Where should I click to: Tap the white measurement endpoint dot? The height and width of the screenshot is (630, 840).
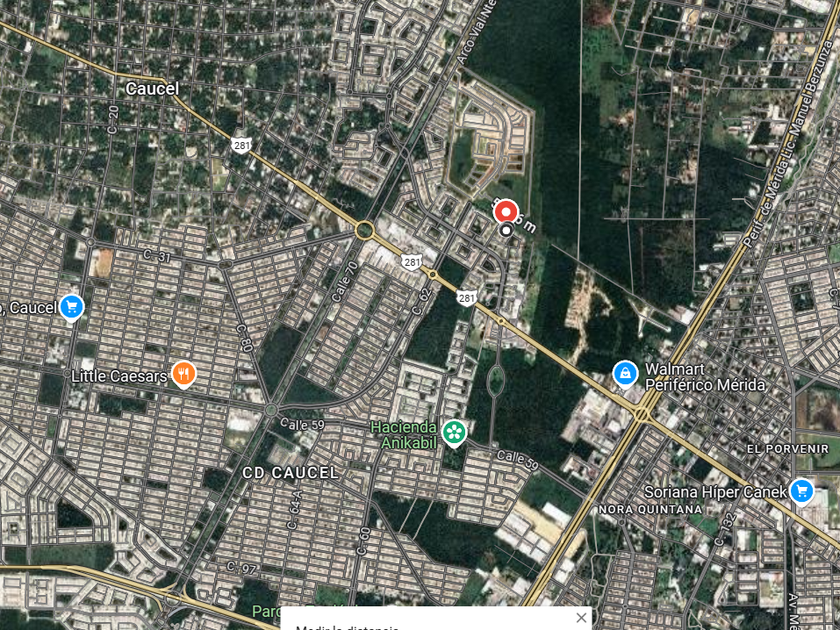pos(506,230)
